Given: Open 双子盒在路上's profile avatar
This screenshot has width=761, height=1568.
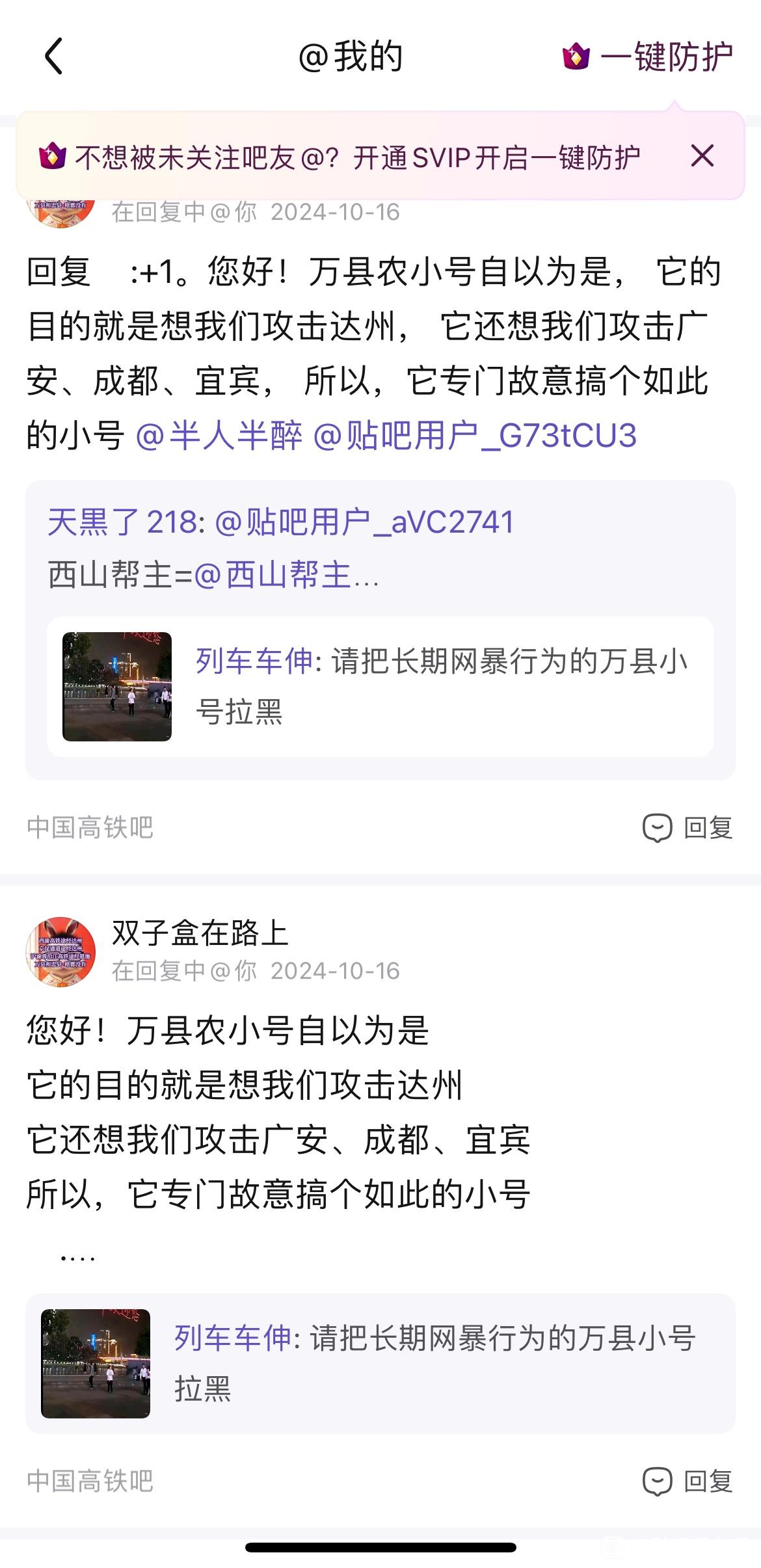Looking at the screenshot, I should pyautogui.click(x=60, y=952).
